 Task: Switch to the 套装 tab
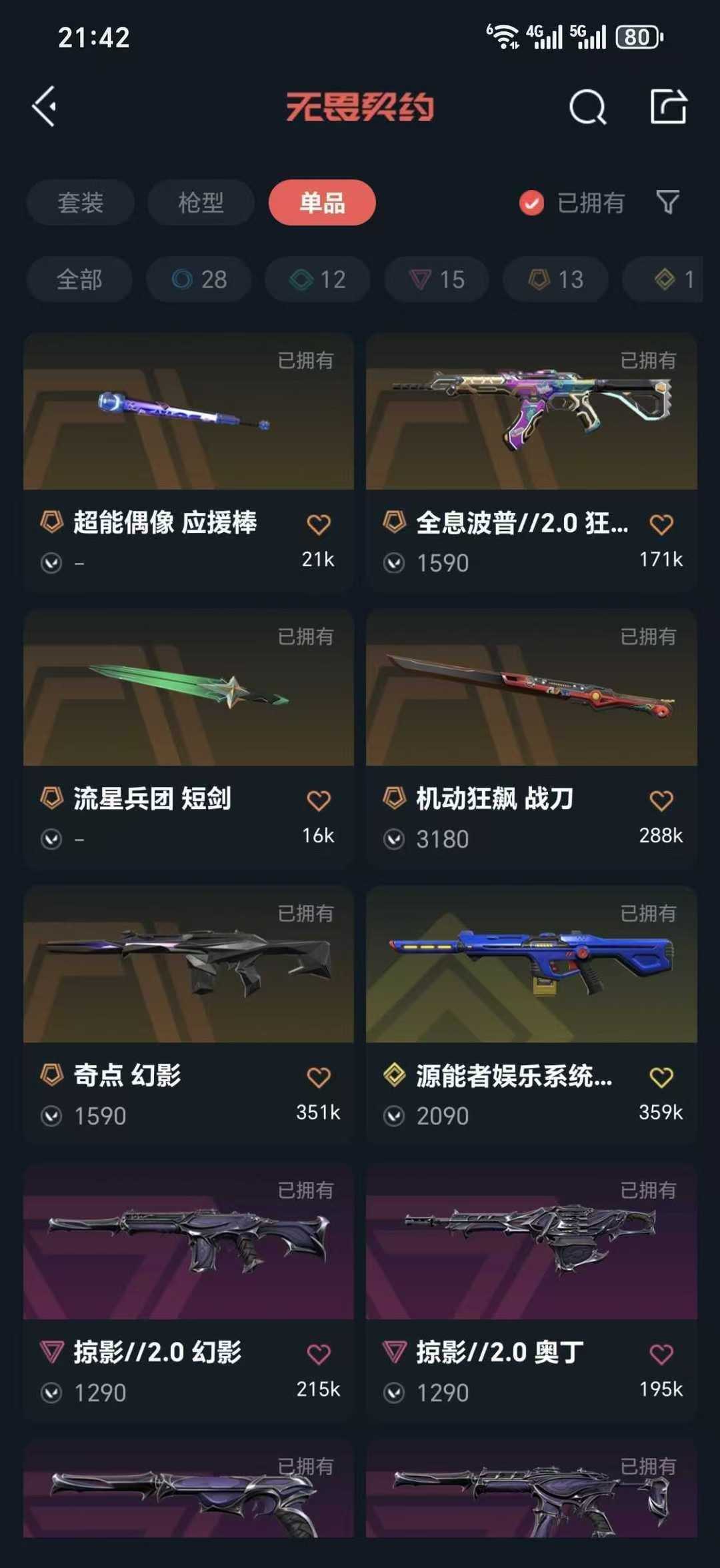coord(80,203)
